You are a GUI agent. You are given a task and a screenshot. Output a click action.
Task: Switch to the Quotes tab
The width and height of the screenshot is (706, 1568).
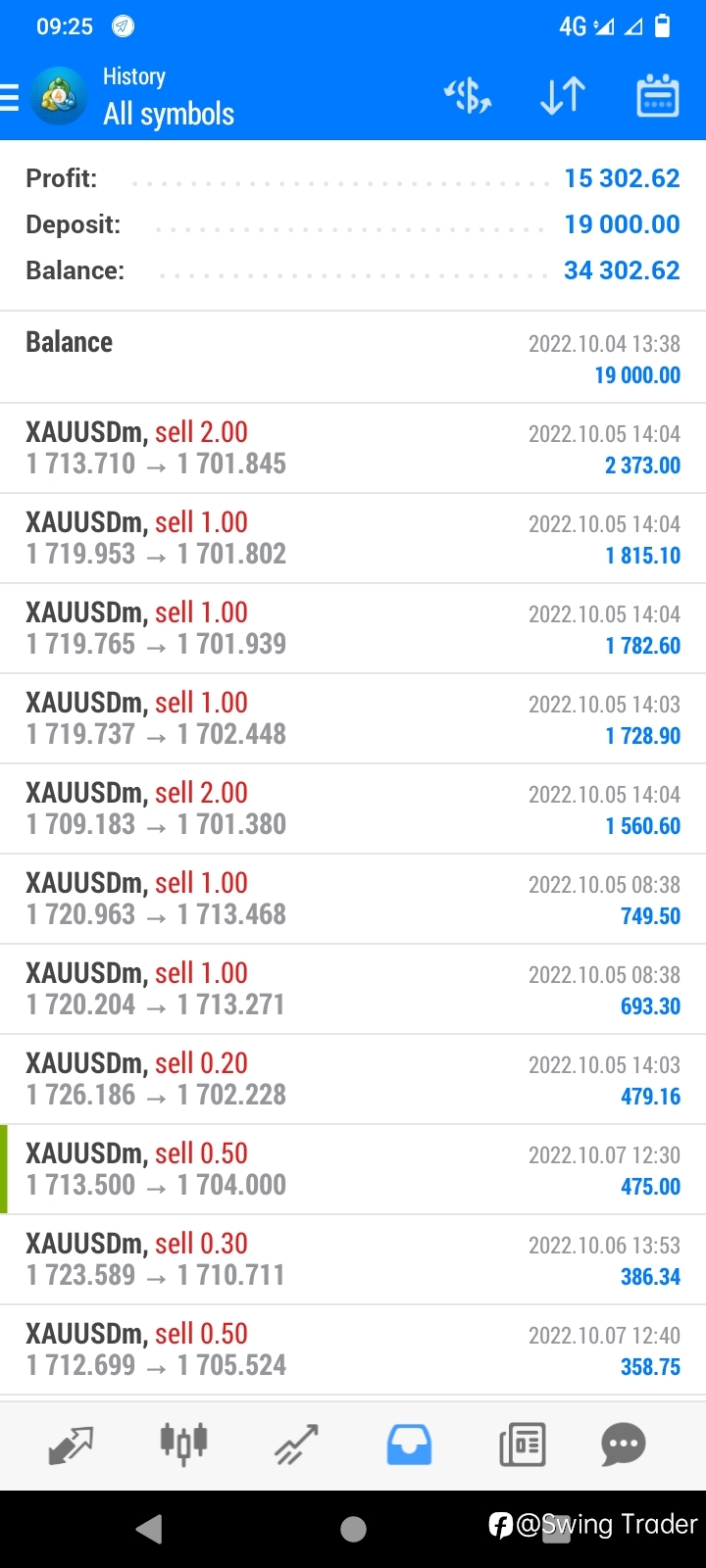(x=71, y=1445)
